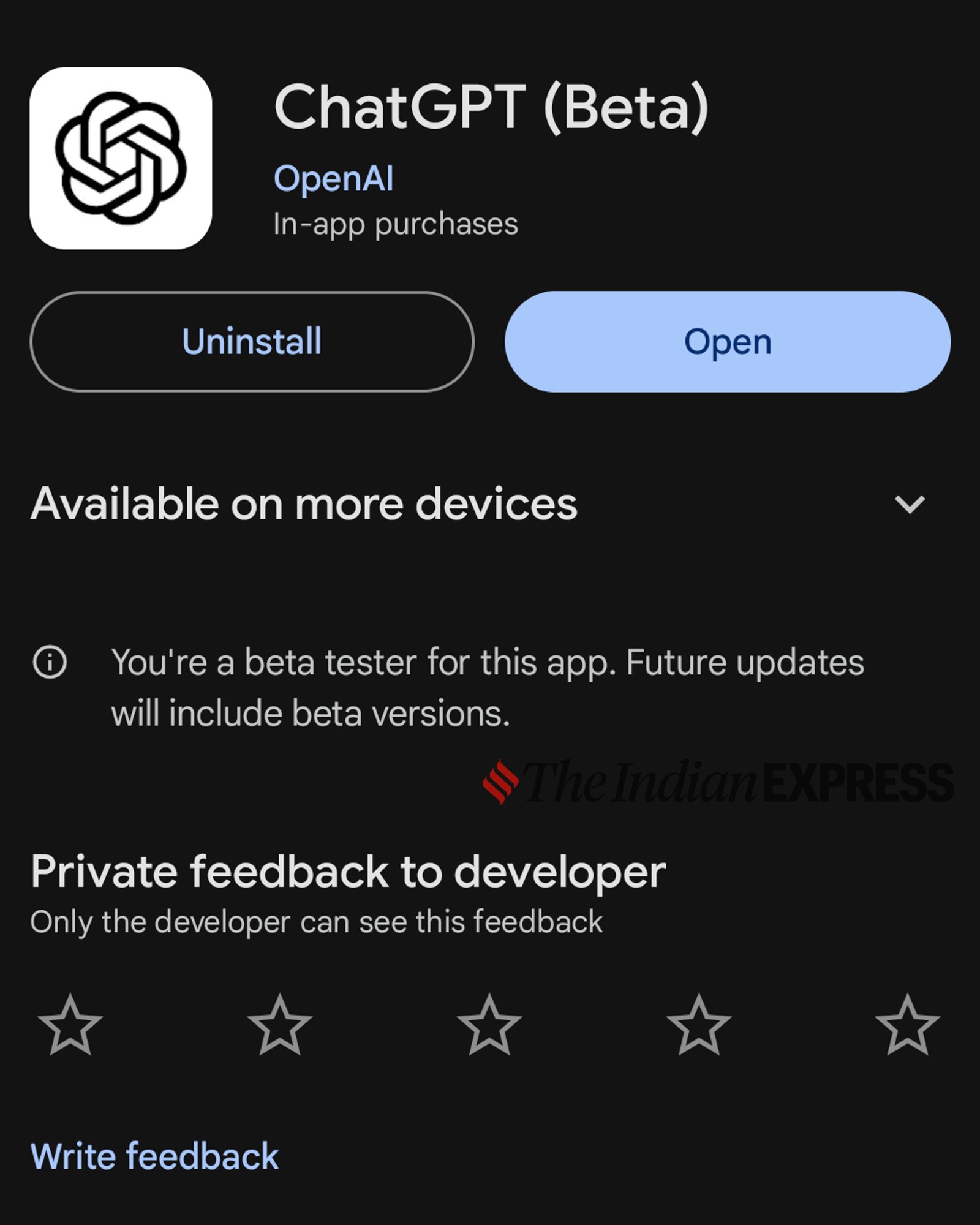Uninstall the ChatGPT Beta app

coord(252,342)
